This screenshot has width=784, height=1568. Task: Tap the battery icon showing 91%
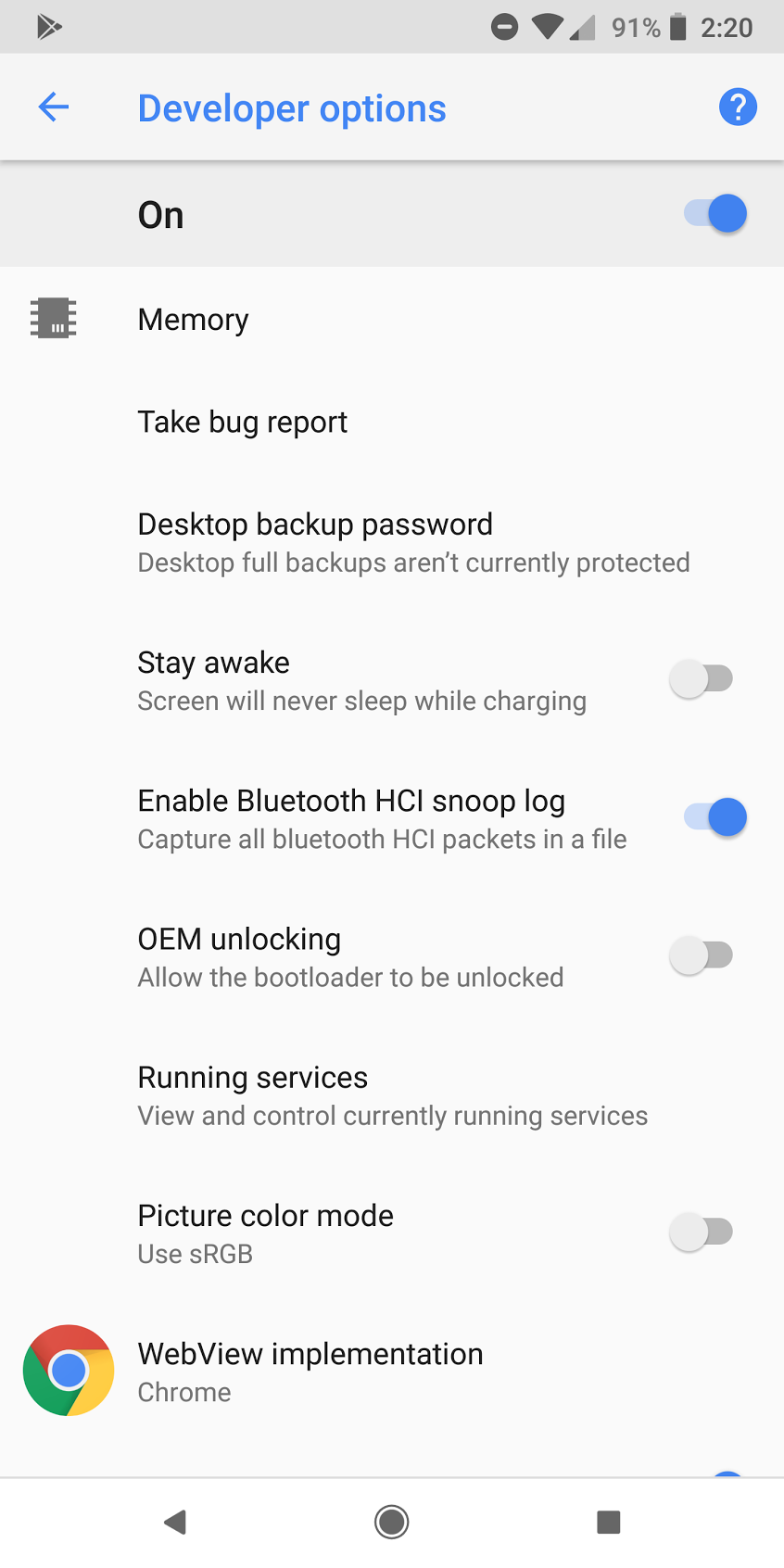click(677, 26)
